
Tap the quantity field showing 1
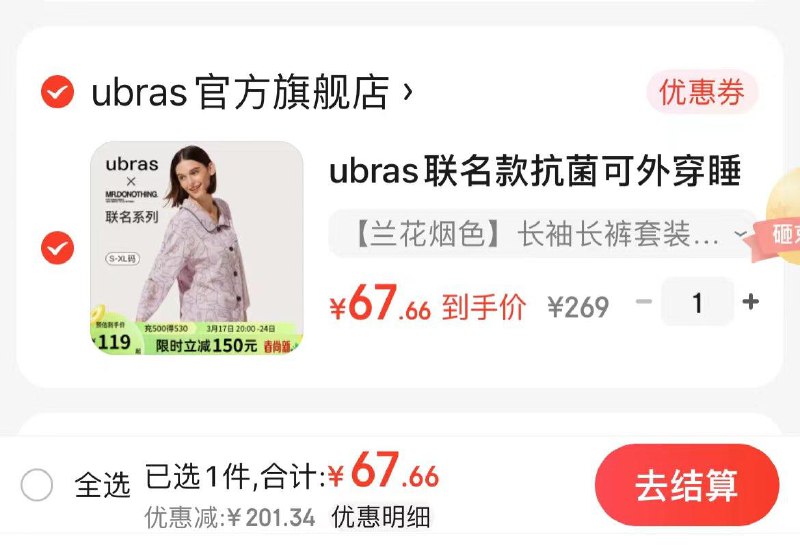click(697, 302)
